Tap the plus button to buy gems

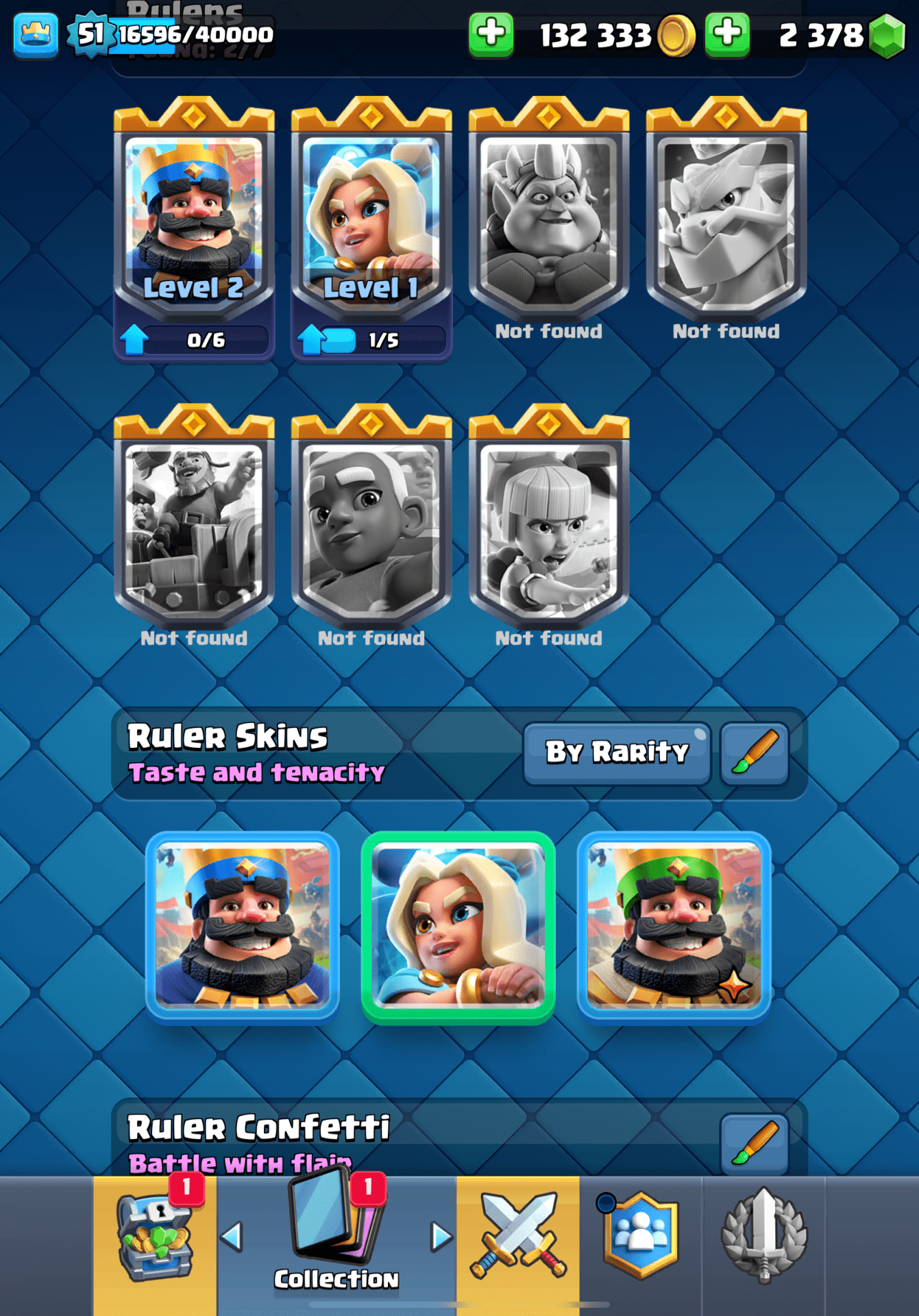coord(727,34)
